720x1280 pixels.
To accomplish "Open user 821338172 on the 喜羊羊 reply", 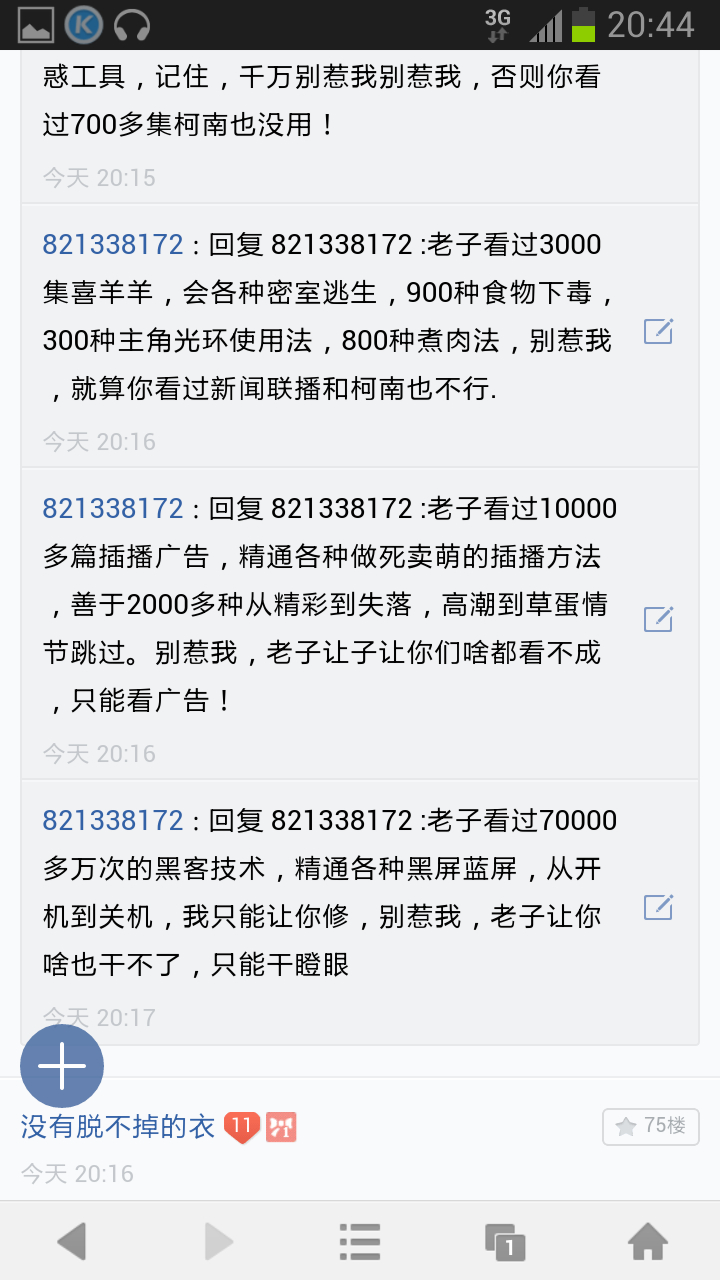I will click(x=113, y=245).
